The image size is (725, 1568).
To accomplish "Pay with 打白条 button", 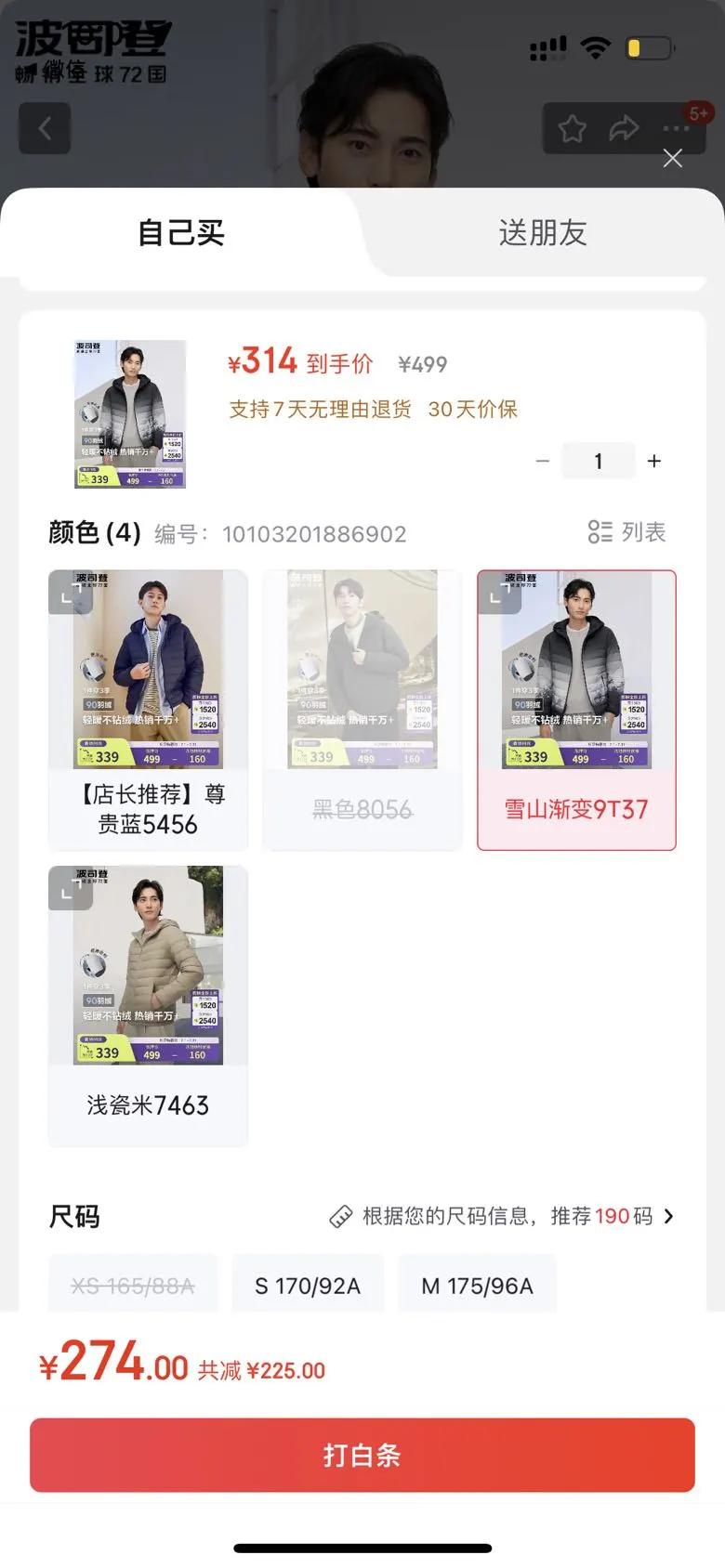I will [362, 1455].
